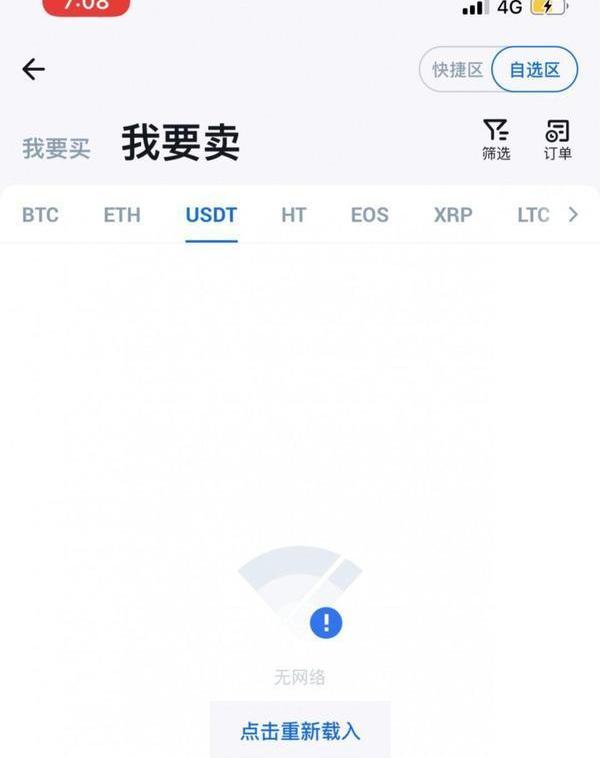Switch to the 快捷区 segment

click(457, 70)
